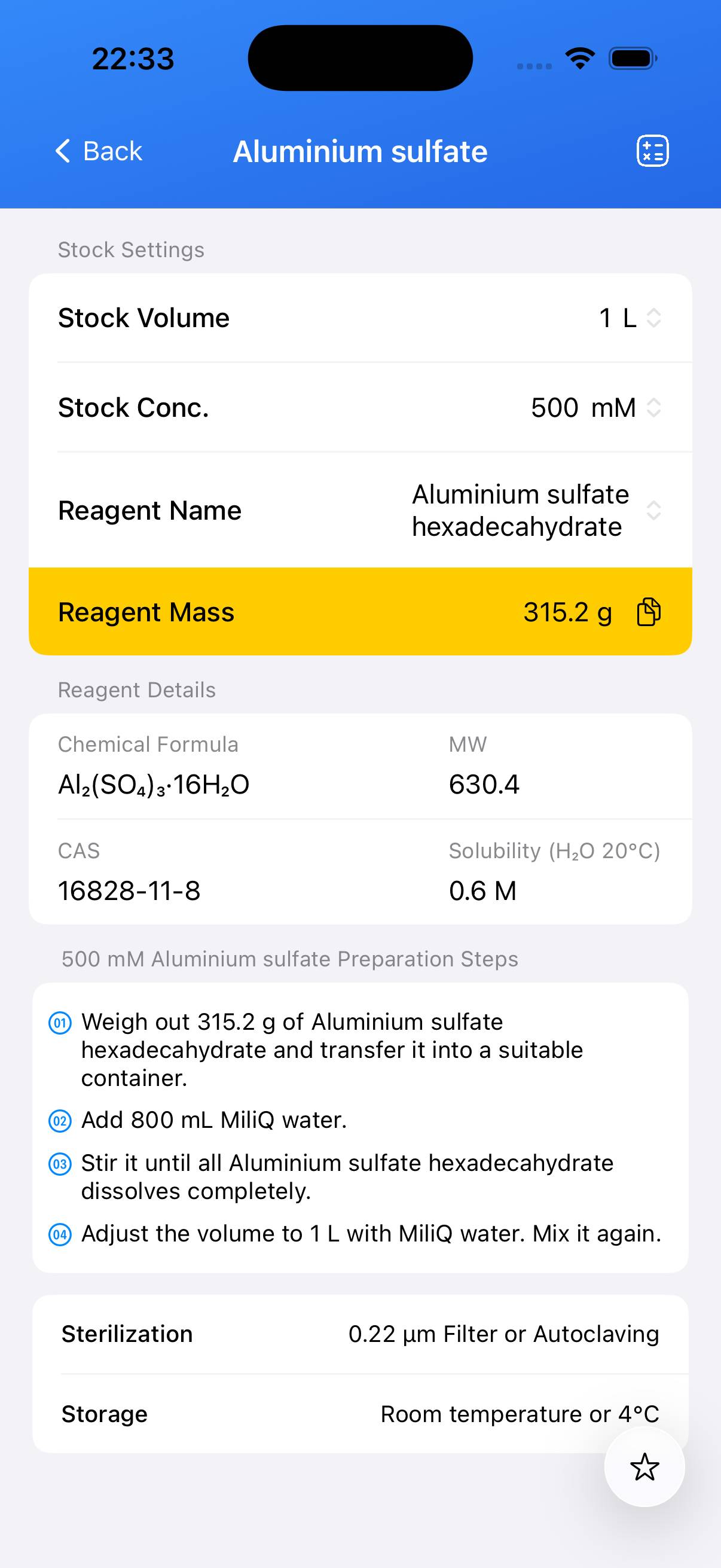Change the Stock Conc. unit picker
The image size is (721, 1568).
click(625, 407)
